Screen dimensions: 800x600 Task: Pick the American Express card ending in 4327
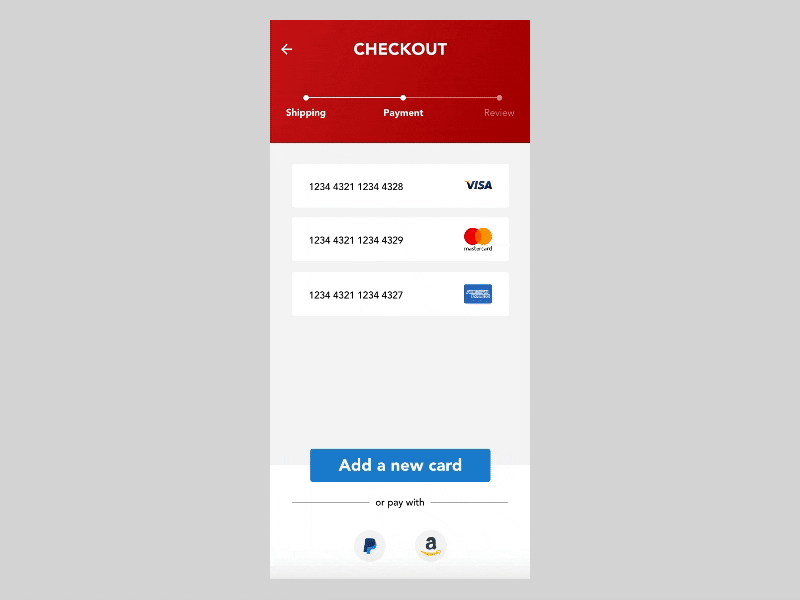point(400,295)
